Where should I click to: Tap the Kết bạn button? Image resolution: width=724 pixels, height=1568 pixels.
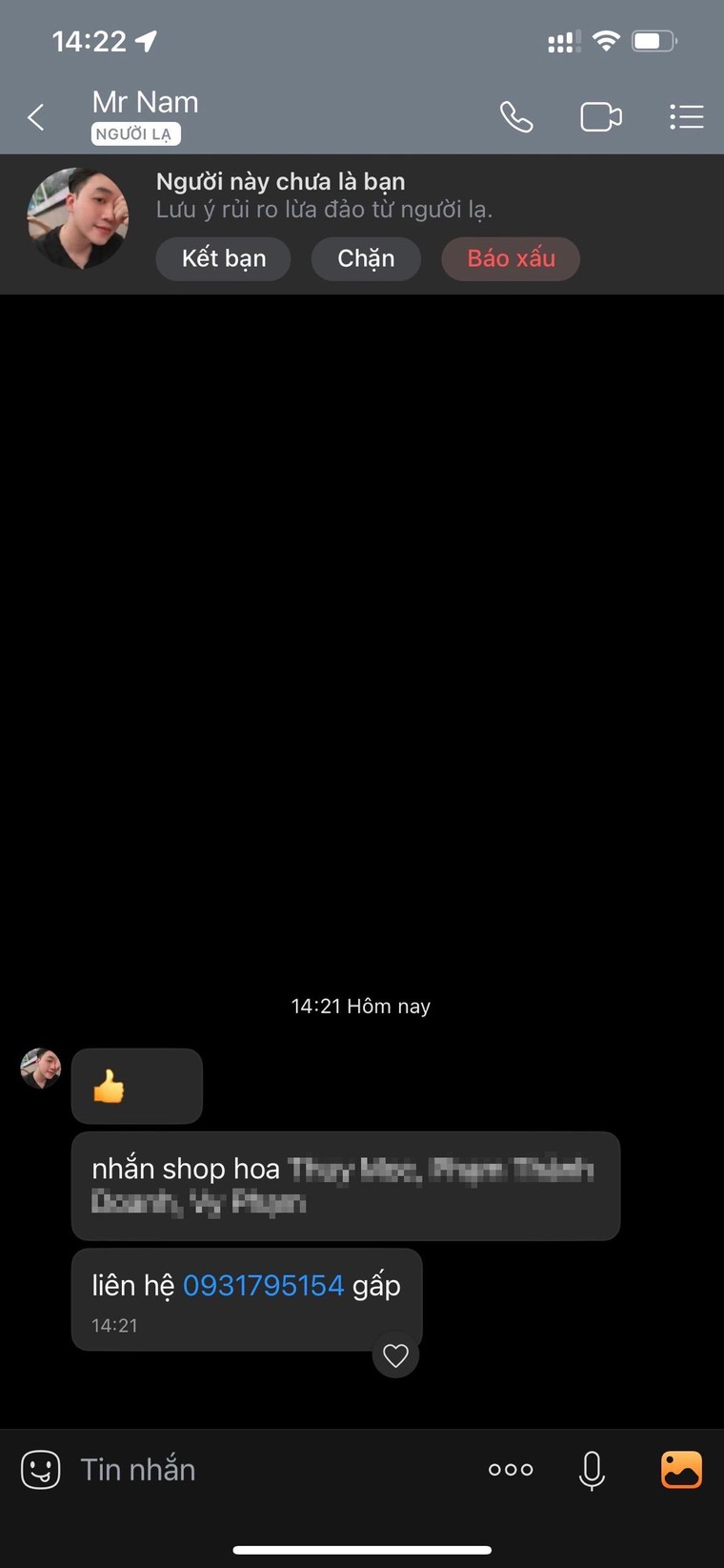223,258
